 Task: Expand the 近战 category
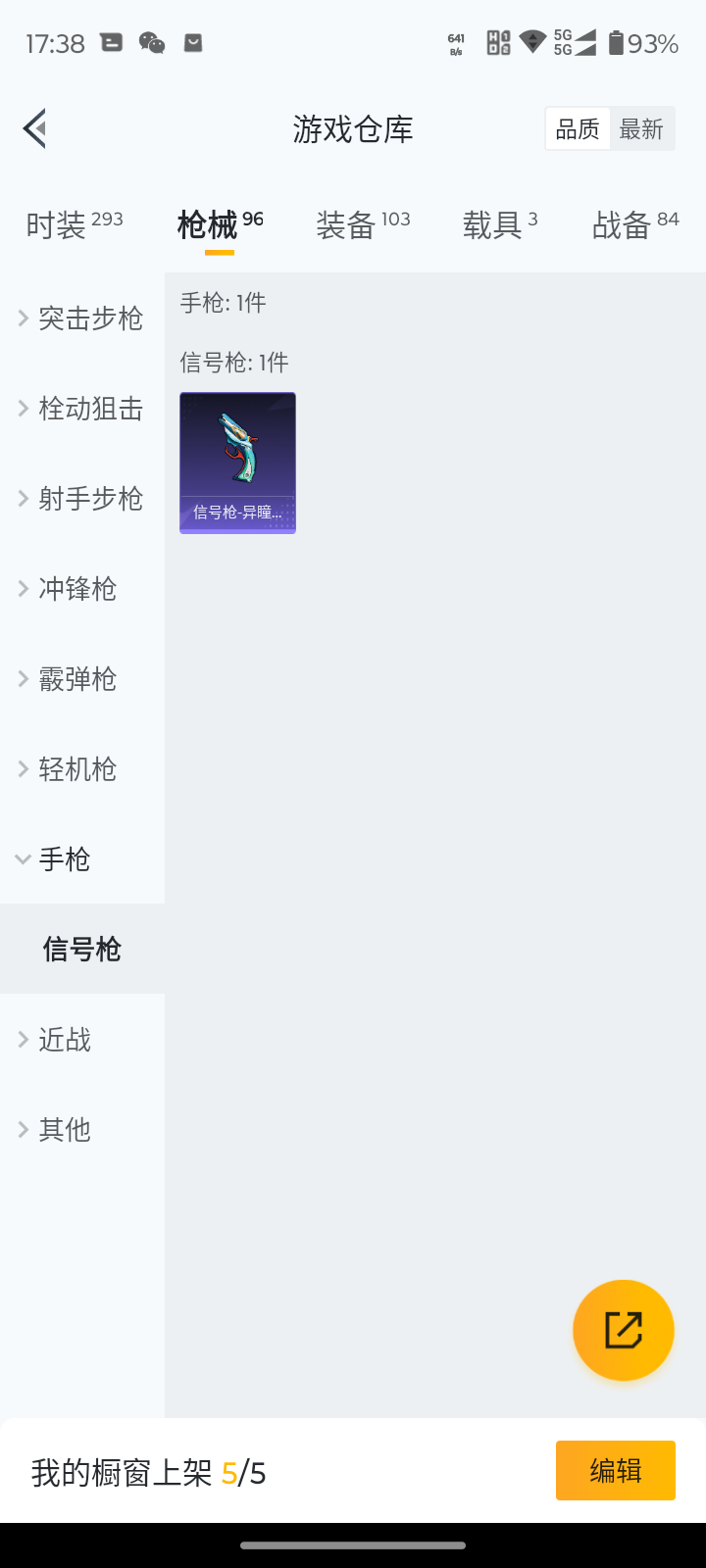(x=82, y=1040)
